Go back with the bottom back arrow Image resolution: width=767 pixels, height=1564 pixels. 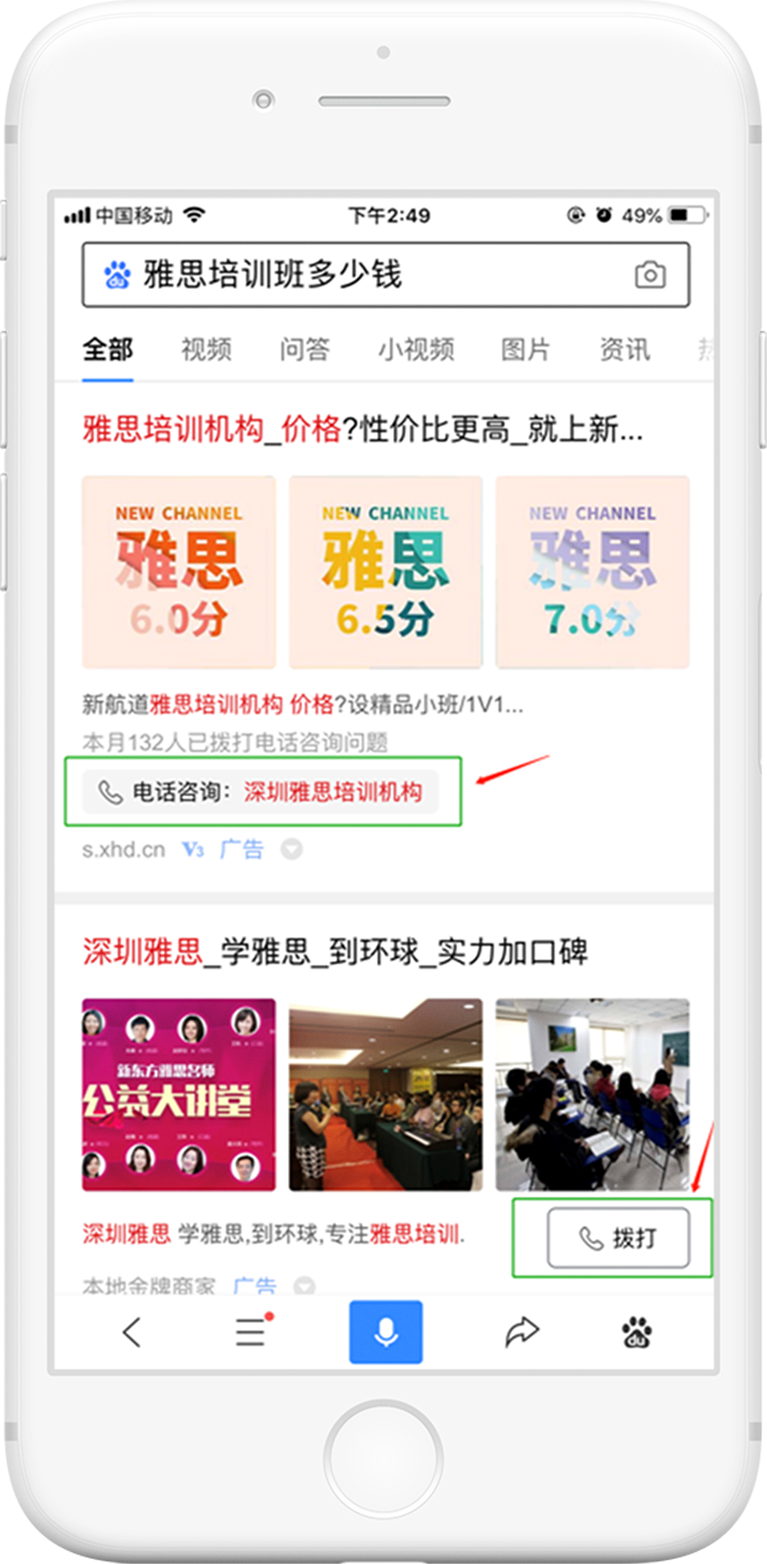tap(132, 1332)
